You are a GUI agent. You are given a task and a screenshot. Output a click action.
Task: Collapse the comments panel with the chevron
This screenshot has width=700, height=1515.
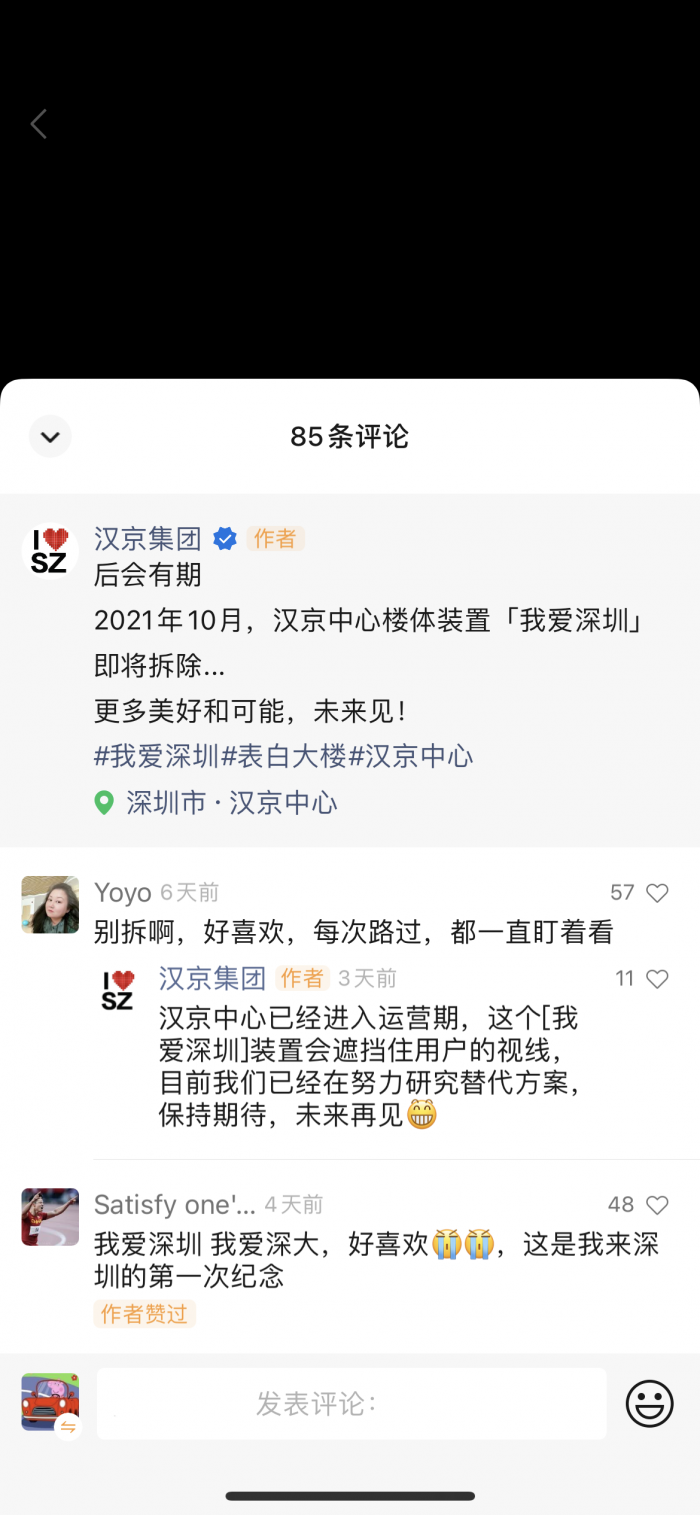(x=50, y=437)
